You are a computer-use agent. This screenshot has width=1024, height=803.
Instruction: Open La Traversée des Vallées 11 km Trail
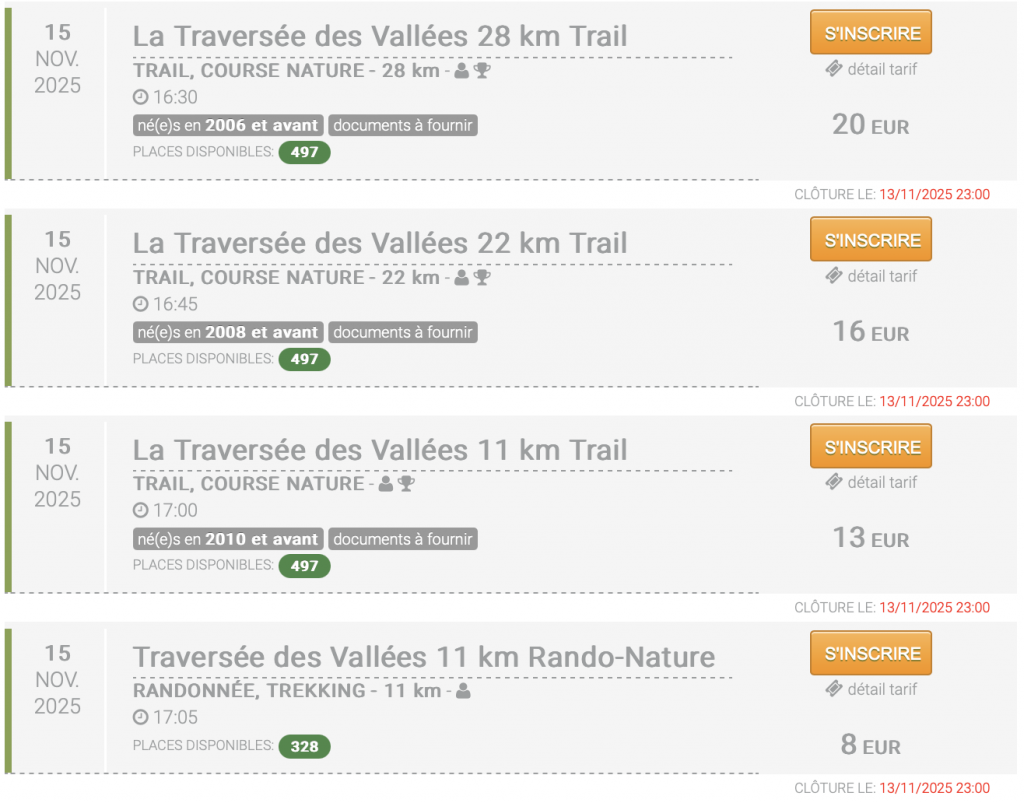point(380,450)
